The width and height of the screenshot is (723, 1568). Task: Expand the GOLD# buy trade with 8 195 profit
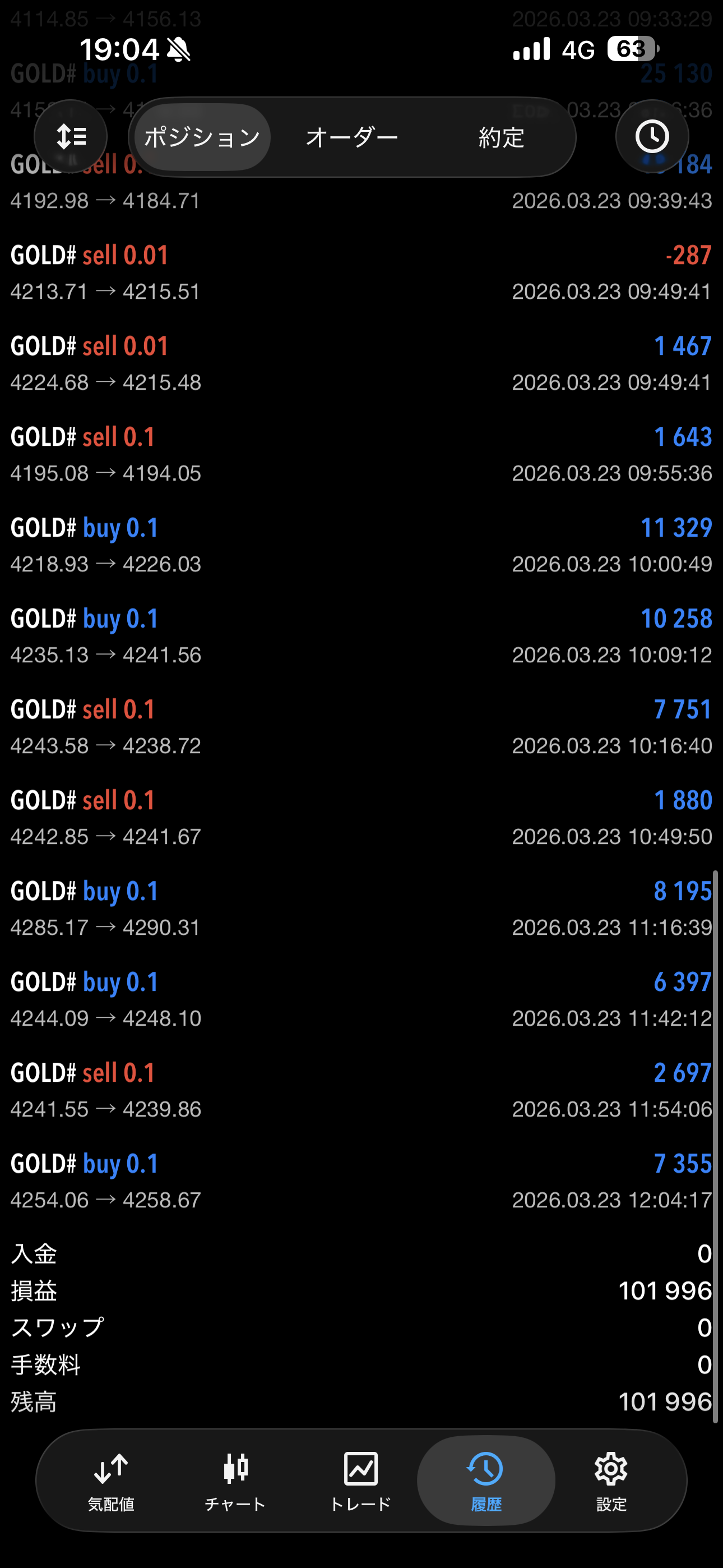tap(361, 909)
